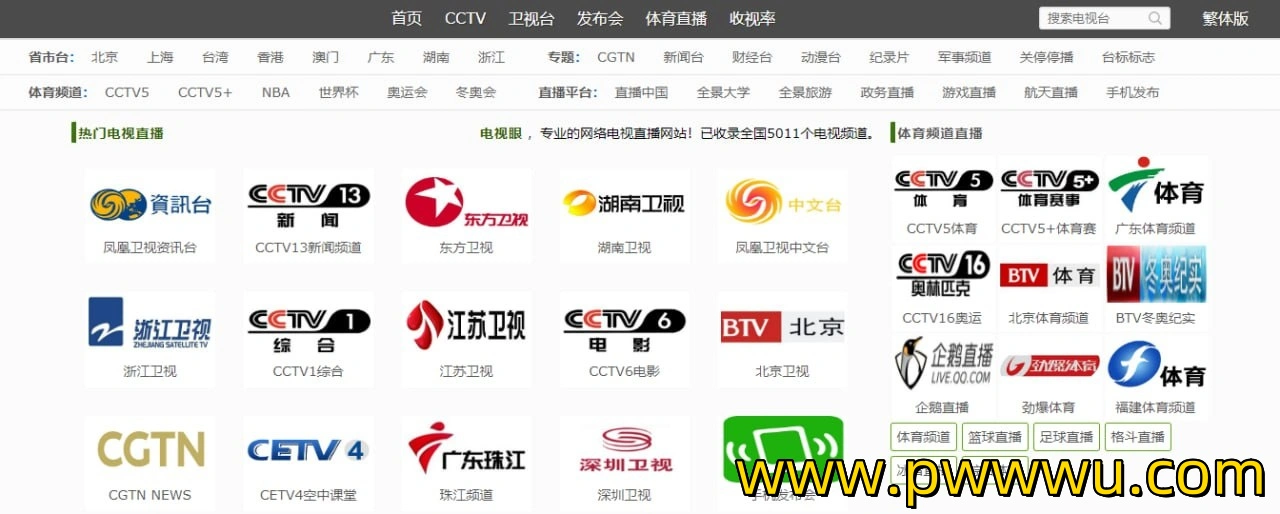Open 全景旅游 live platform link
This screenshot has height=514, width=1280.
(x=805, y=92)
